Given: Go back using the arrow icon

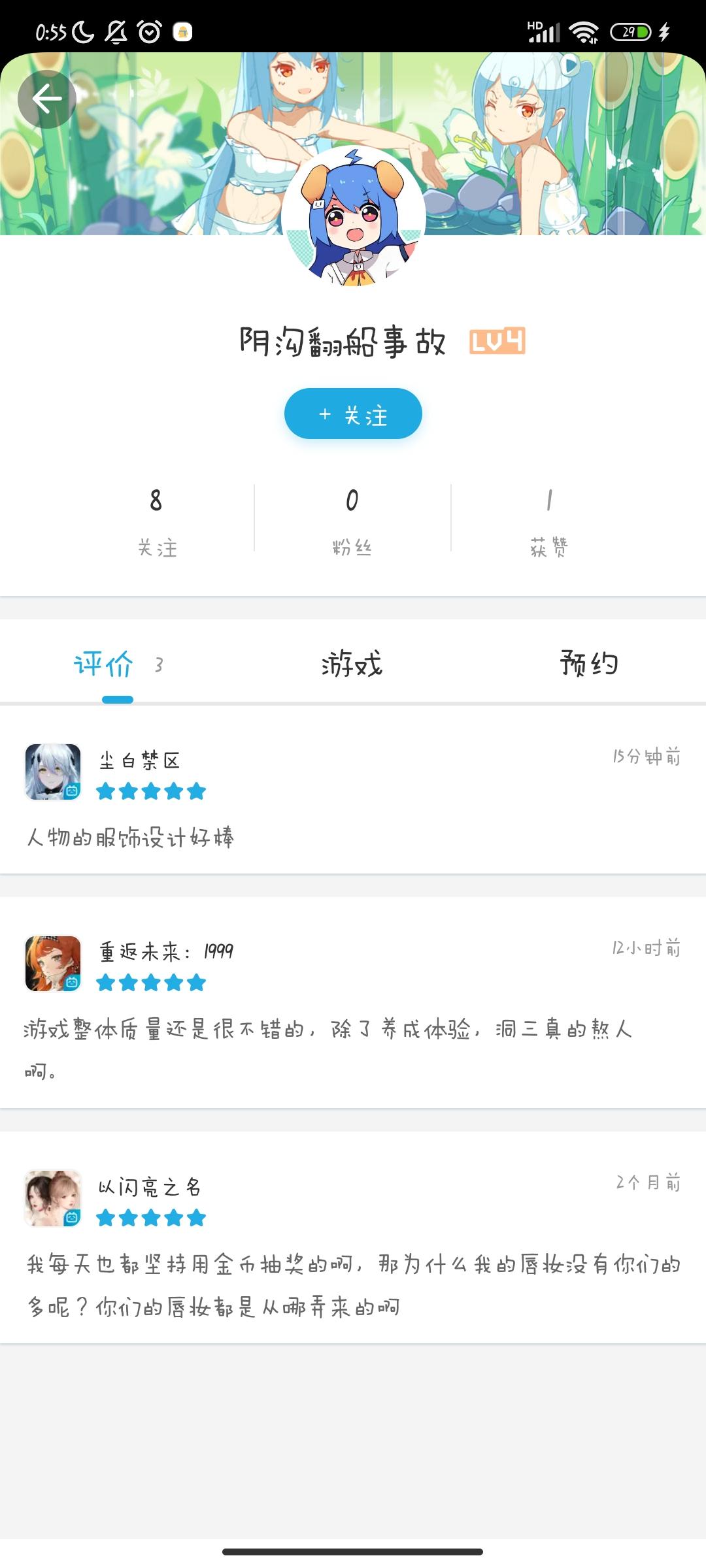Looking at the screenshot, I should [x=46, y=99].
